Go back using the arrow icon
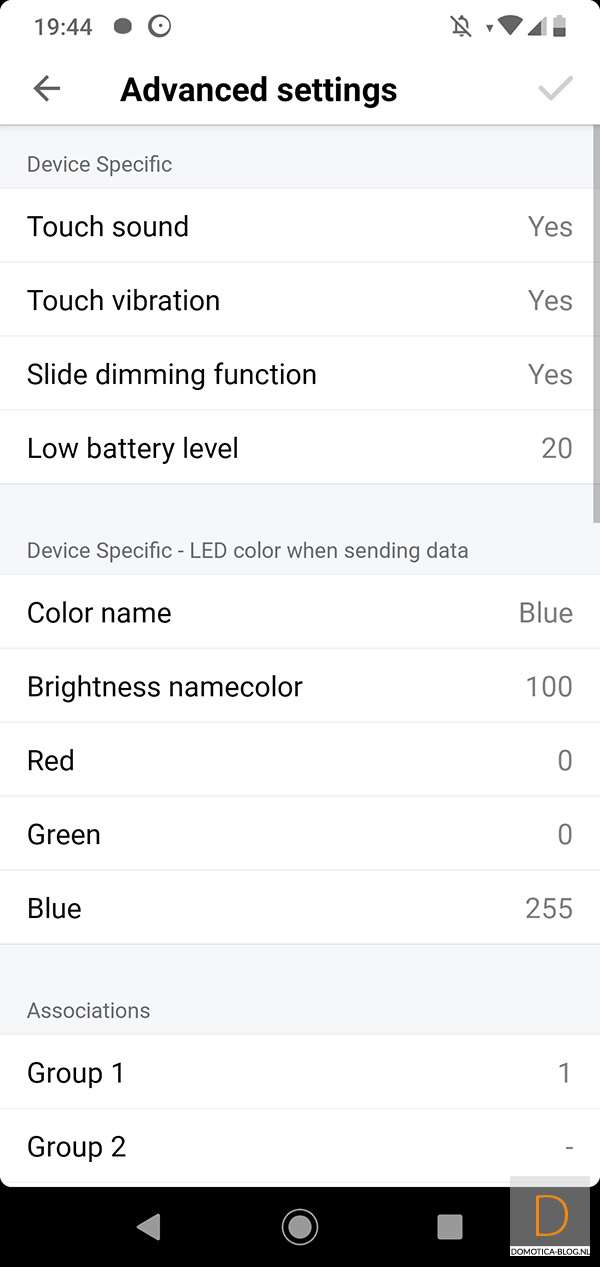This screenshot has width=600, height=1267. coord(47,89)
